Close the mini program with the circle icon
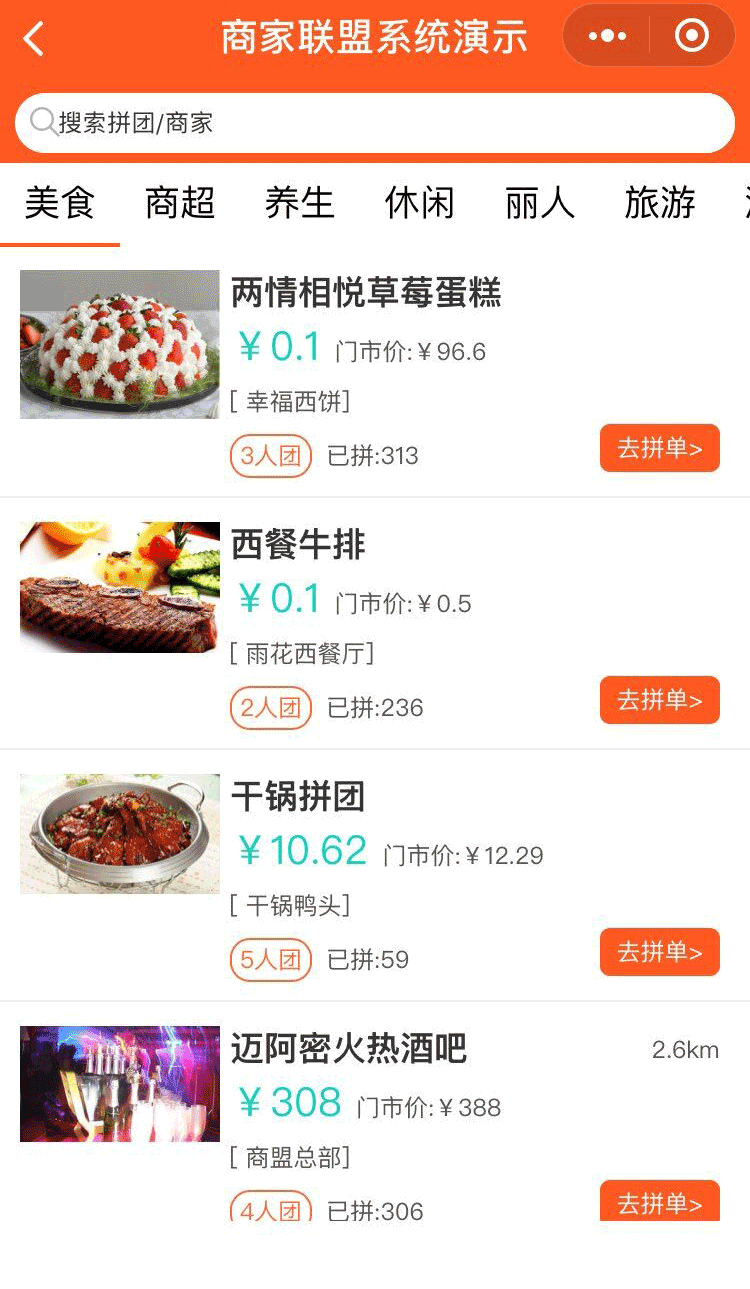 point(691,37)
